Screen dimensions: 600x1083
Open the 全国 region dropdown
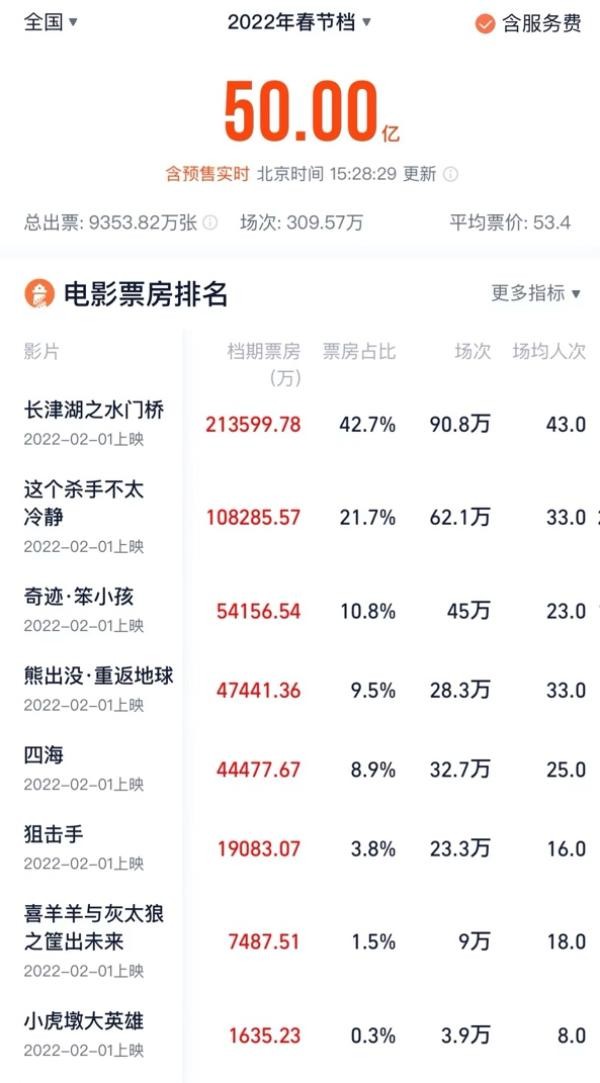tap(51, 21)
